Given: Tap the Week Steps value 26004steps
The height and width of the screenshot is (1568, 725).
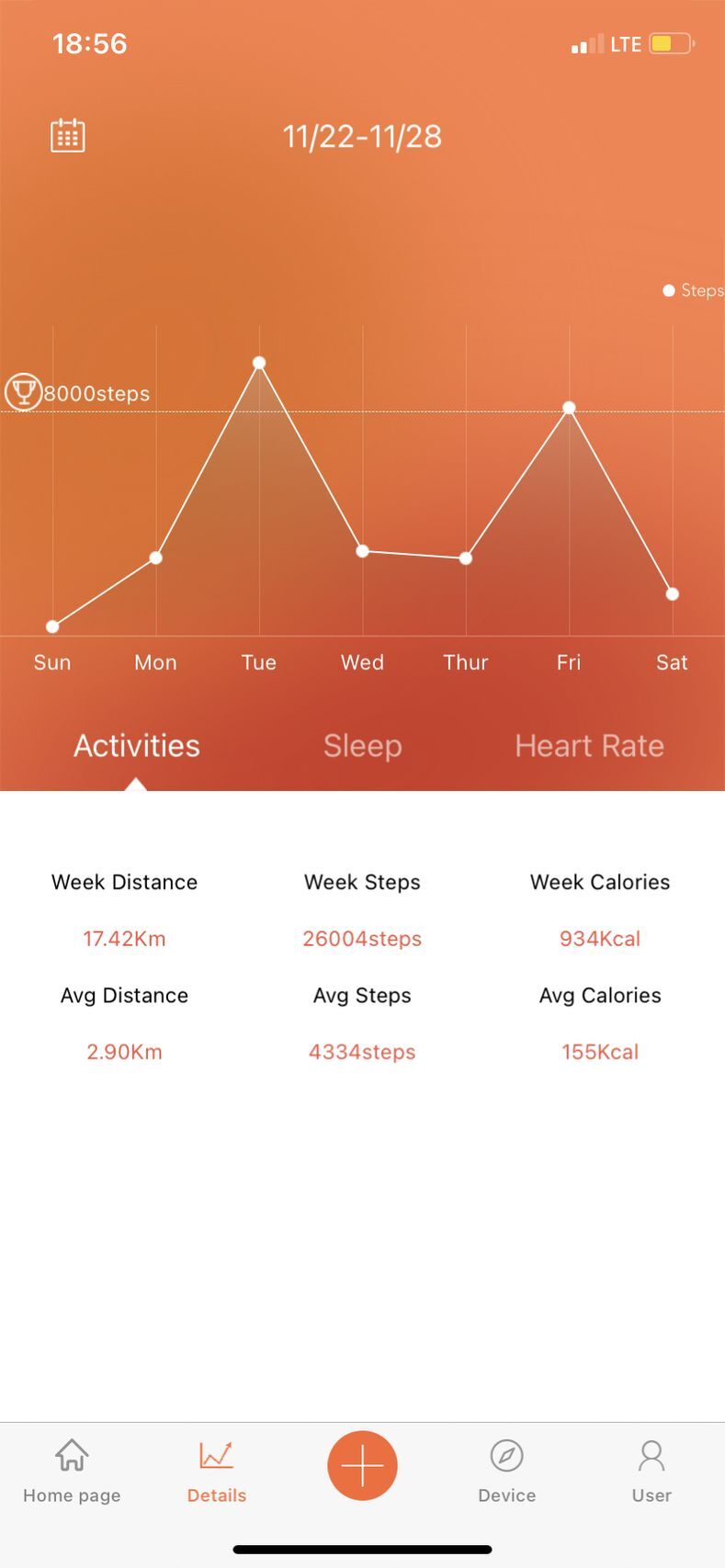Looking at the screenshot, I should (x=362, y=938).
